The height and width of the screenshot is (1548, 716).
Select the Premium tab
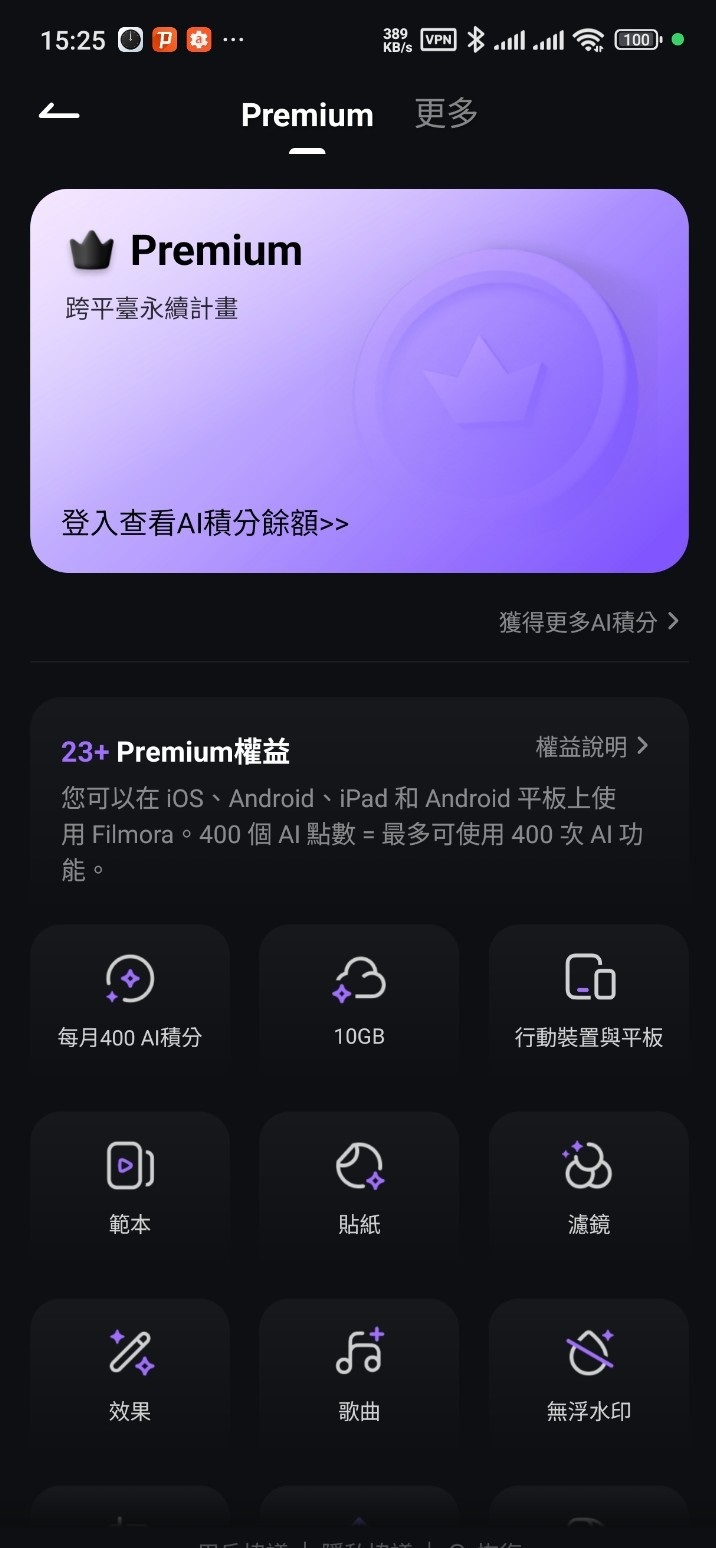coord(307,115)
